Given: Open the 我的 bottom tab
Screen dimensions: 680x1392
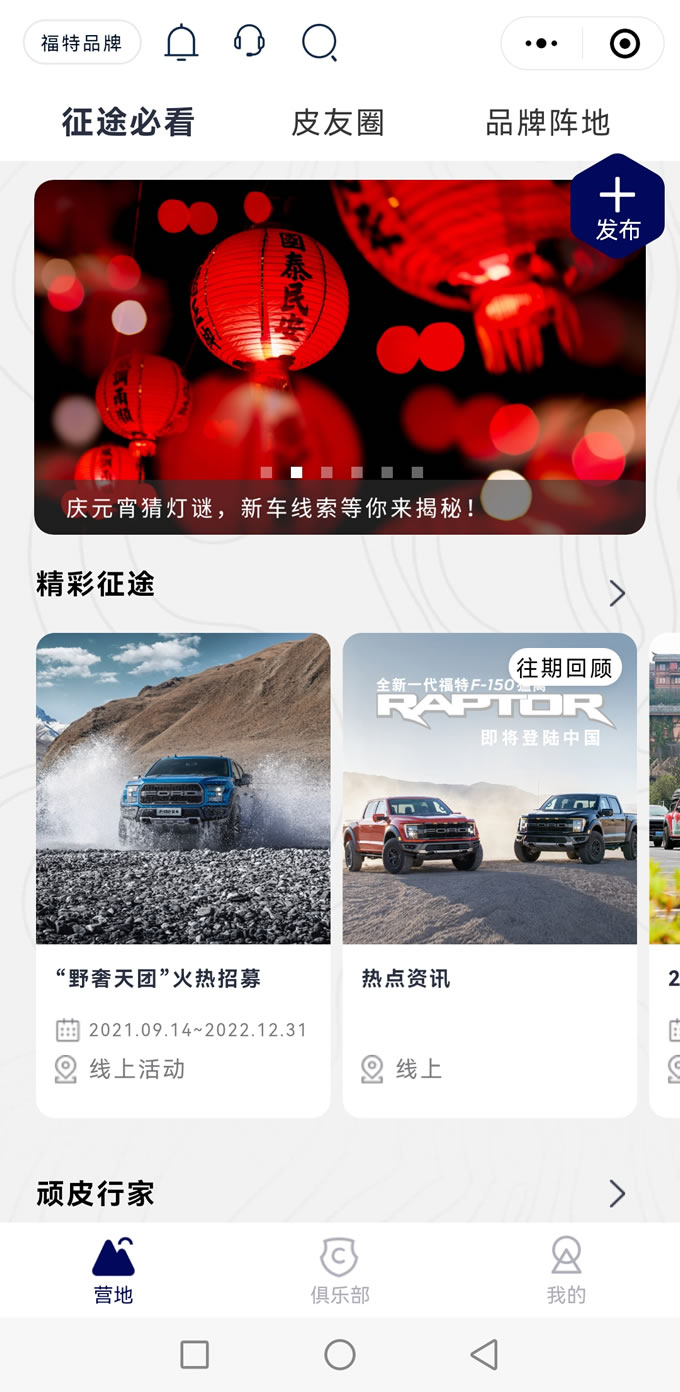Looking at the screenshot, I should pos(566,1270).
